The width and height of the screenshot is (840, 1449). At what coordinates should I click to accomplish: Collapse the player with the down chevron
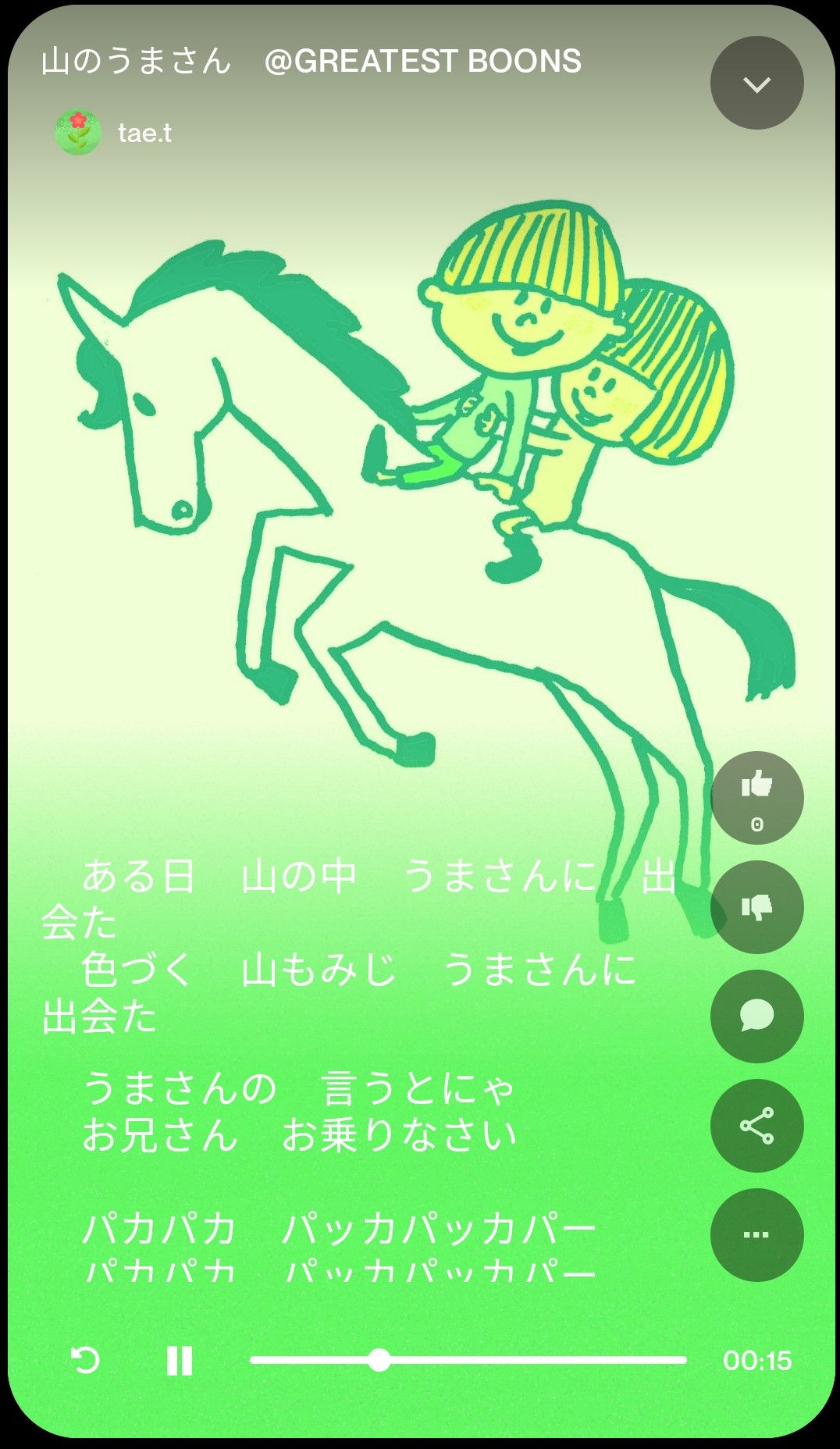tap(756, 83)
